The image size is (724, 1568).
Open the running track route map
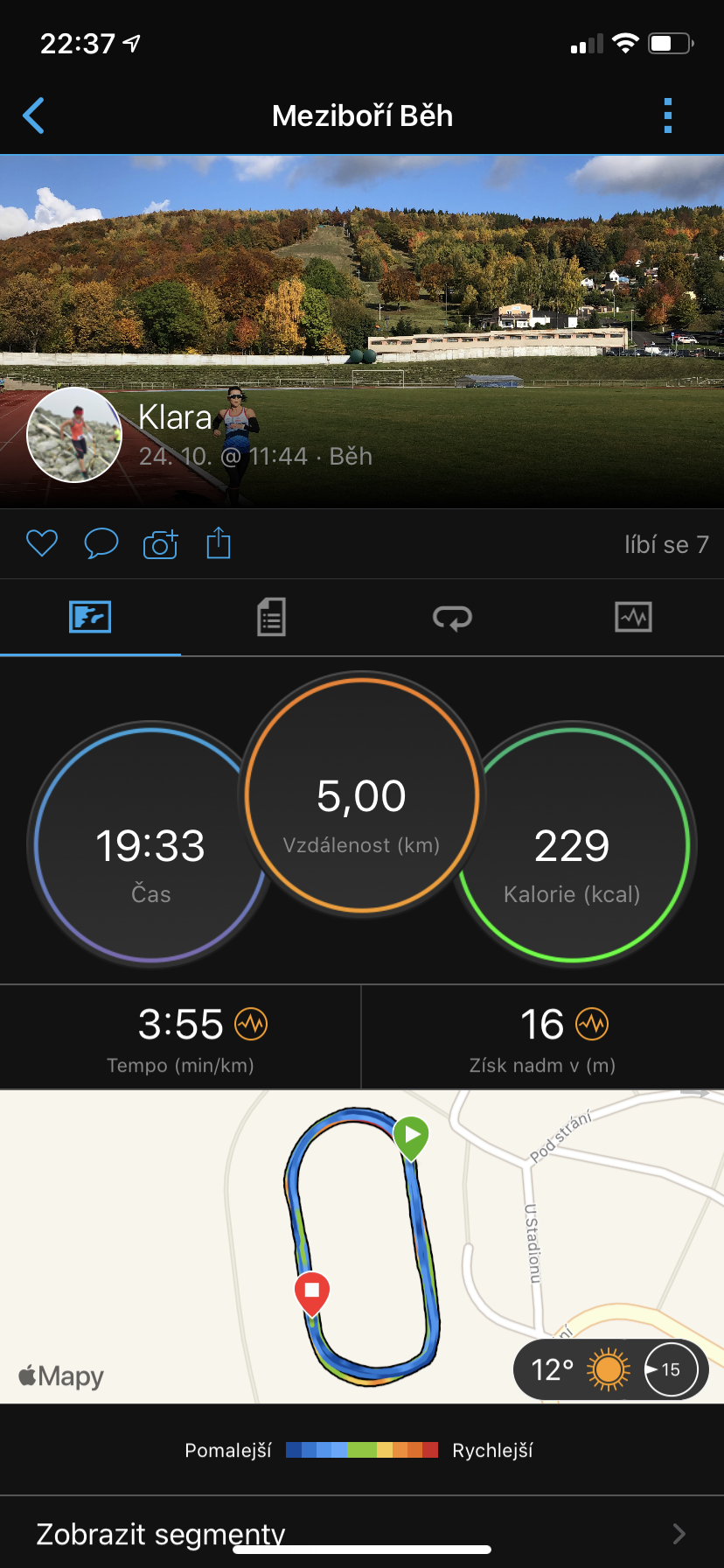pyautogui.click(x=362, y=1247)
